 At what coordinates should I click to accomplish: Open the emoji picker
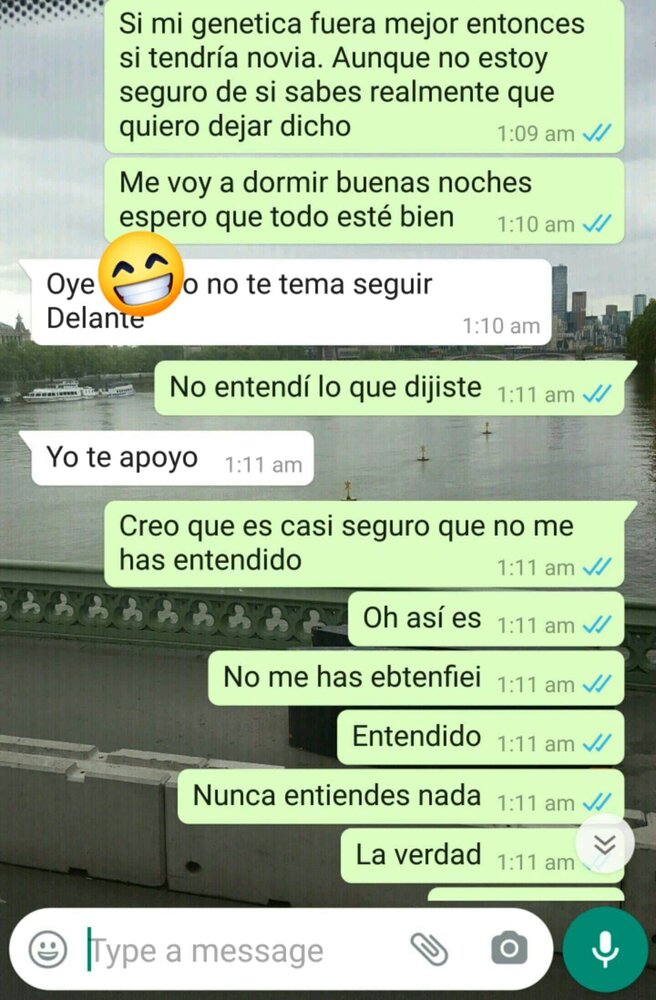point(47,948)
